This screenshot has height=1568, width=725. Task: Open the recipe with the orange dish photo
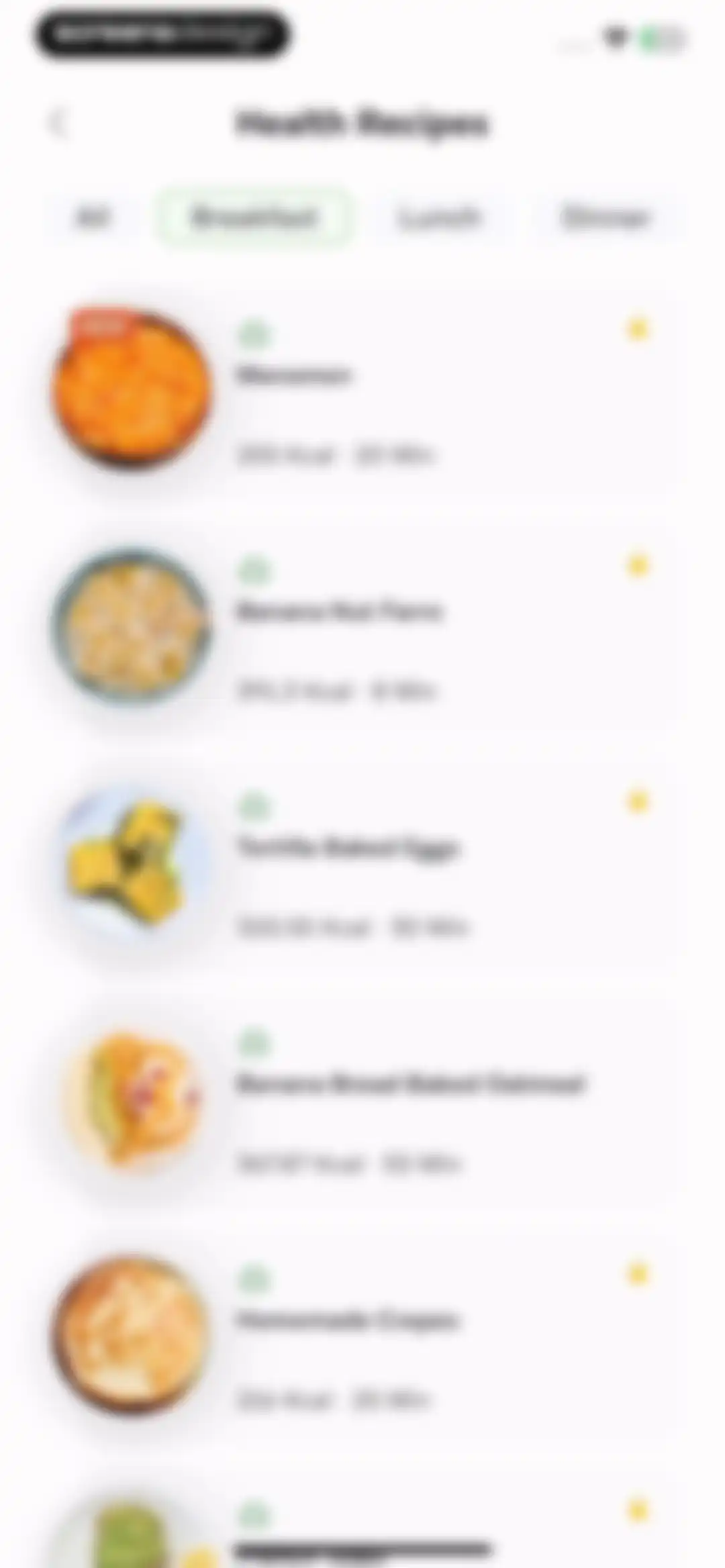362,392
